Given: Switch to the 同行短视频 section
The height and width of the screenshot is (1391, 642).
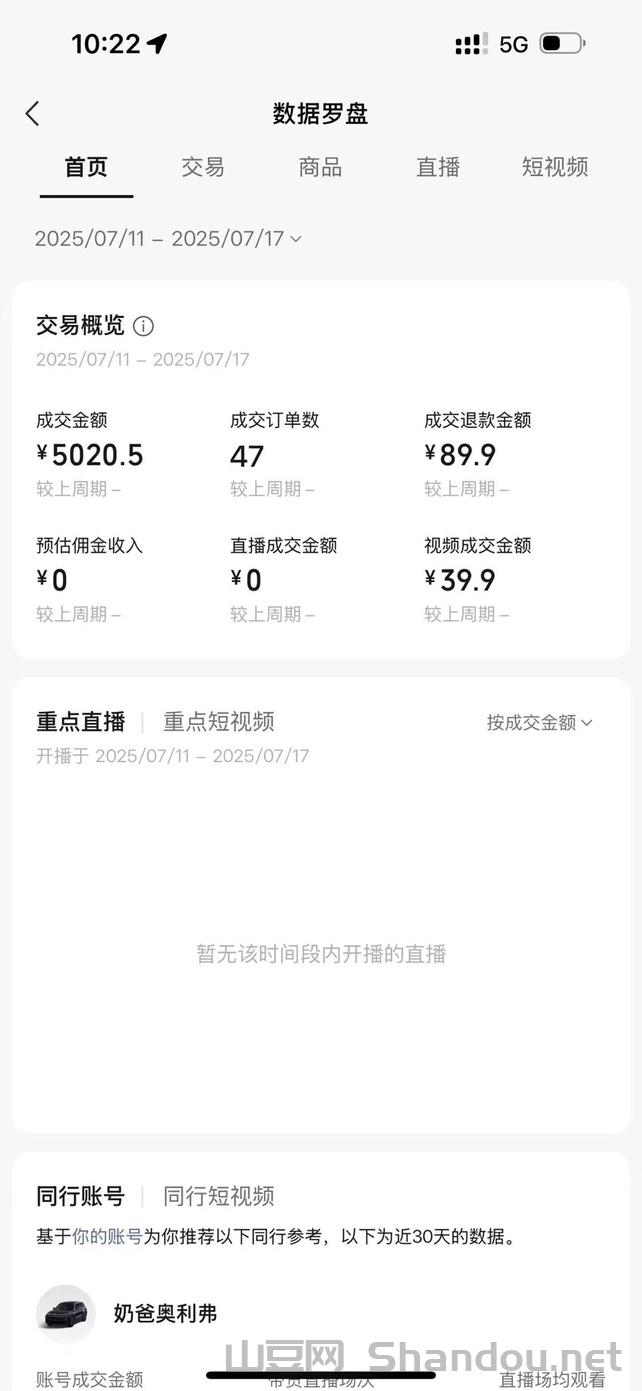Looking at the screenshot, I should point(218,1196).
